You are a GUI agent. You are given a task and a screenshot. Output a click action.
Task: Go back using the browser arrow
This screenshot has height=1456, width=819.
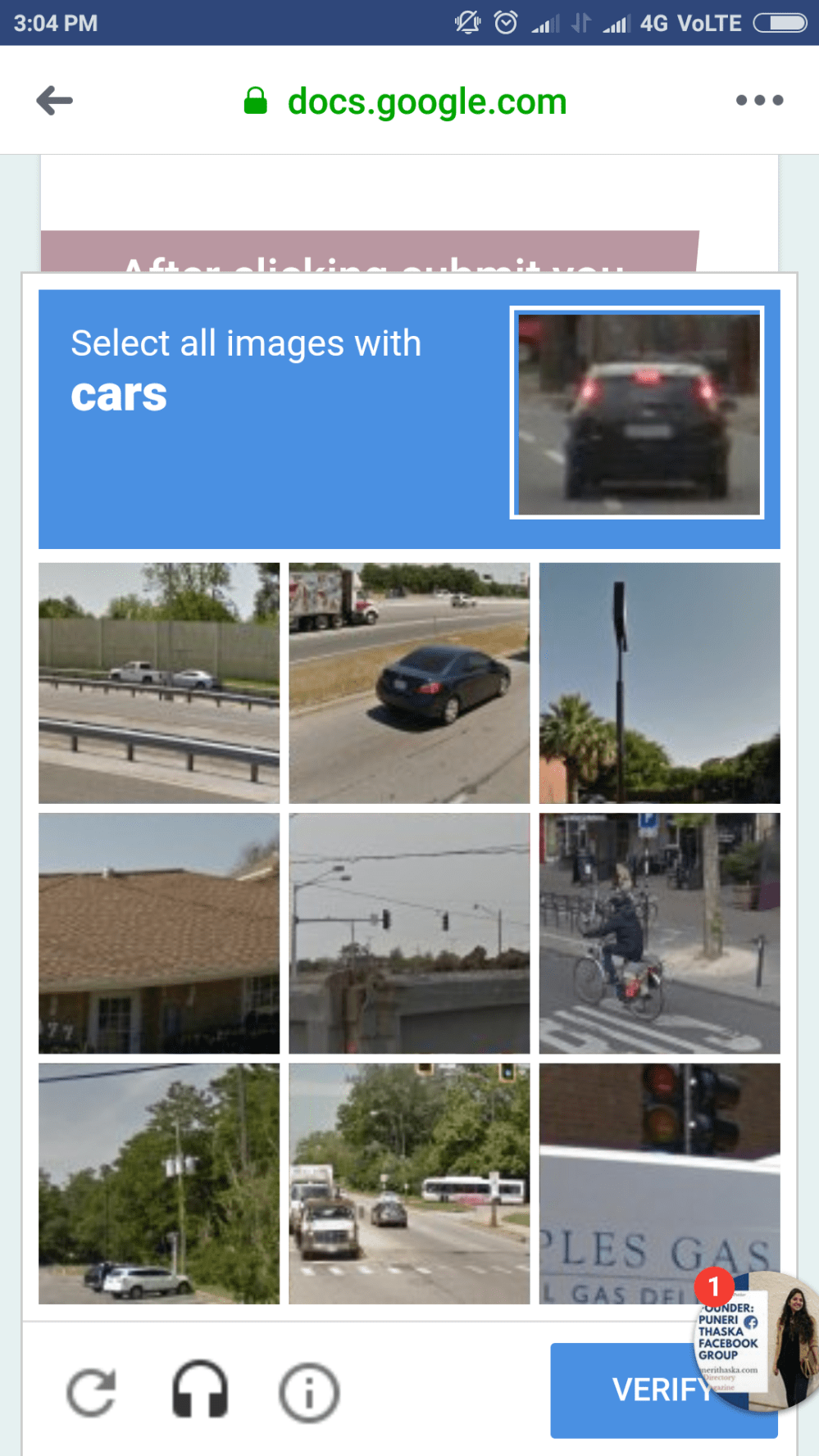coord(55,101)
